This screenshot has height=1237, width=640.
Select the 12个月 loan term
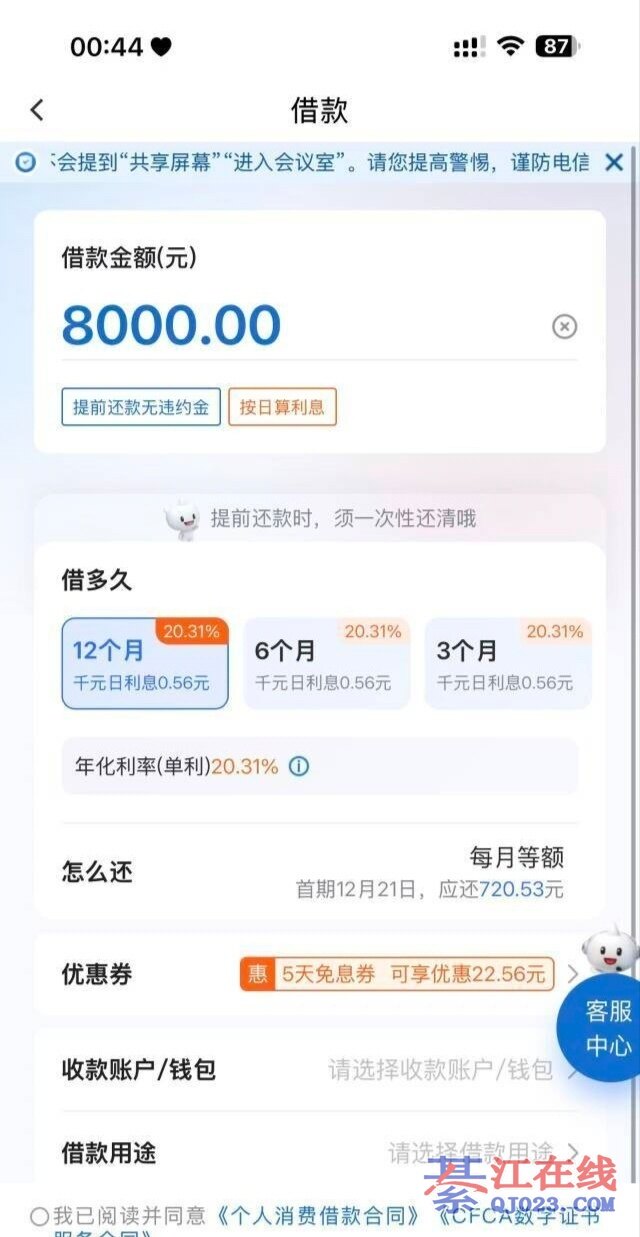coord(145,663)
